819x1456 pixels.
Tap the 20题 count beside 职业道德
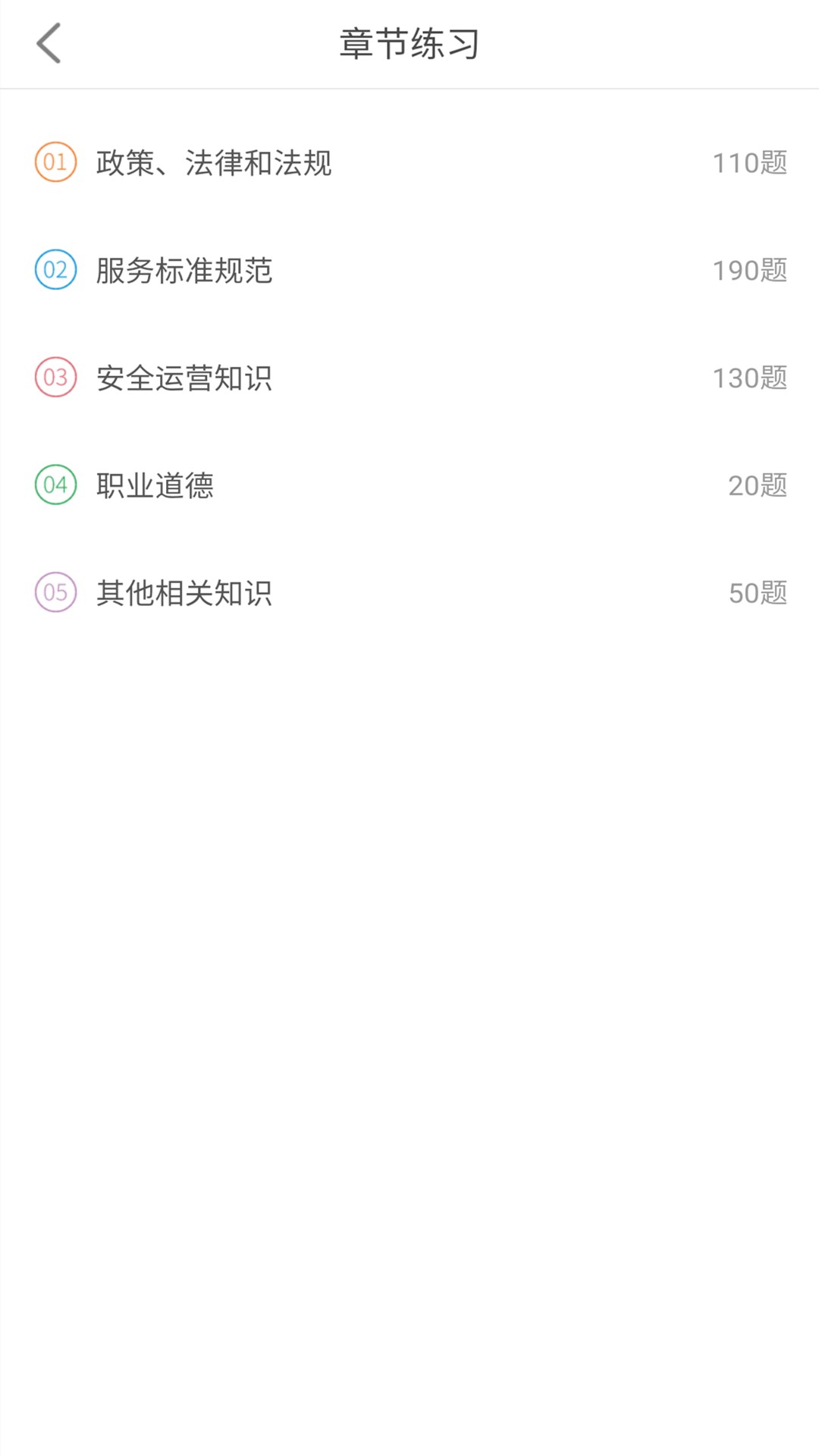(x=758, y=485)
